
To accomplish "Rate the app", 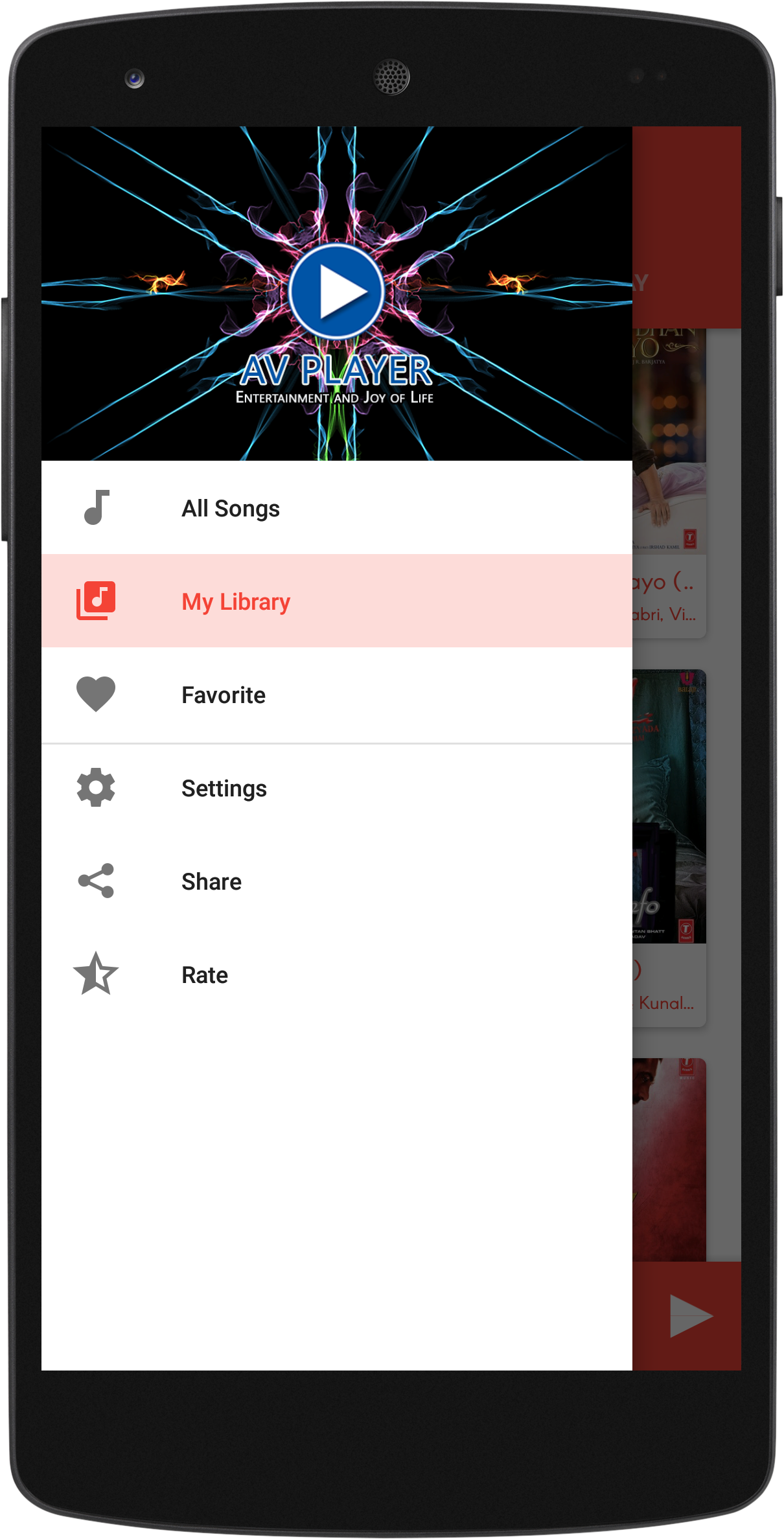I will (205, 975).
